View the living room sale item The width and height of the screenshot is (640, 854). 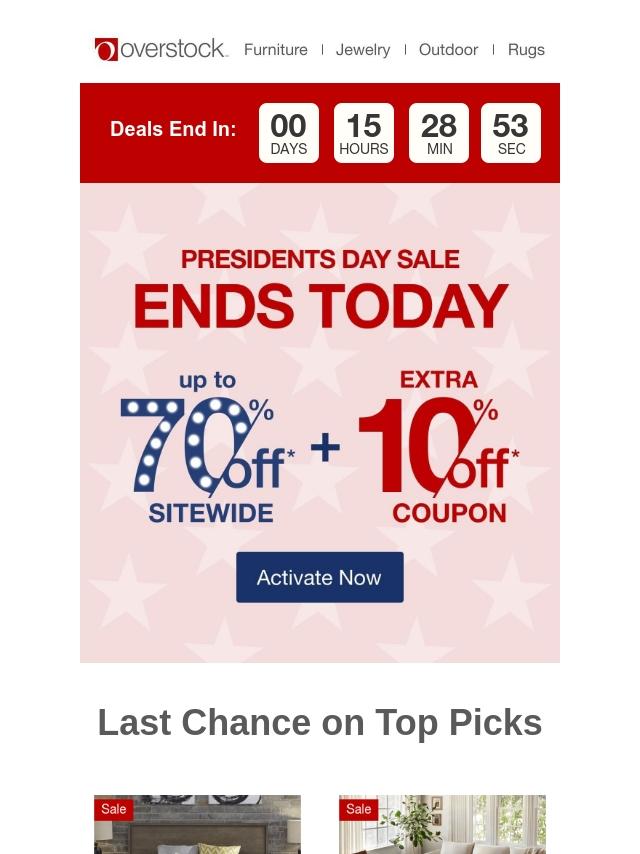tap(442, 828)
